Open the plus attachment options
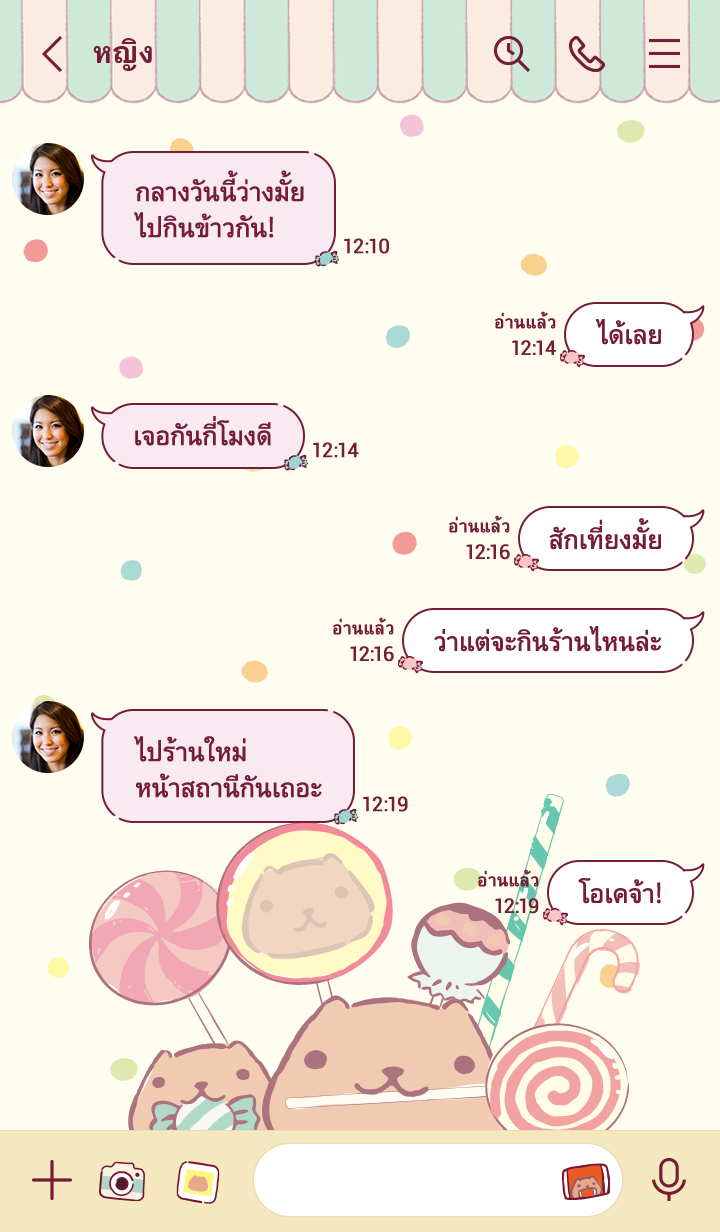 [52, 1181]
